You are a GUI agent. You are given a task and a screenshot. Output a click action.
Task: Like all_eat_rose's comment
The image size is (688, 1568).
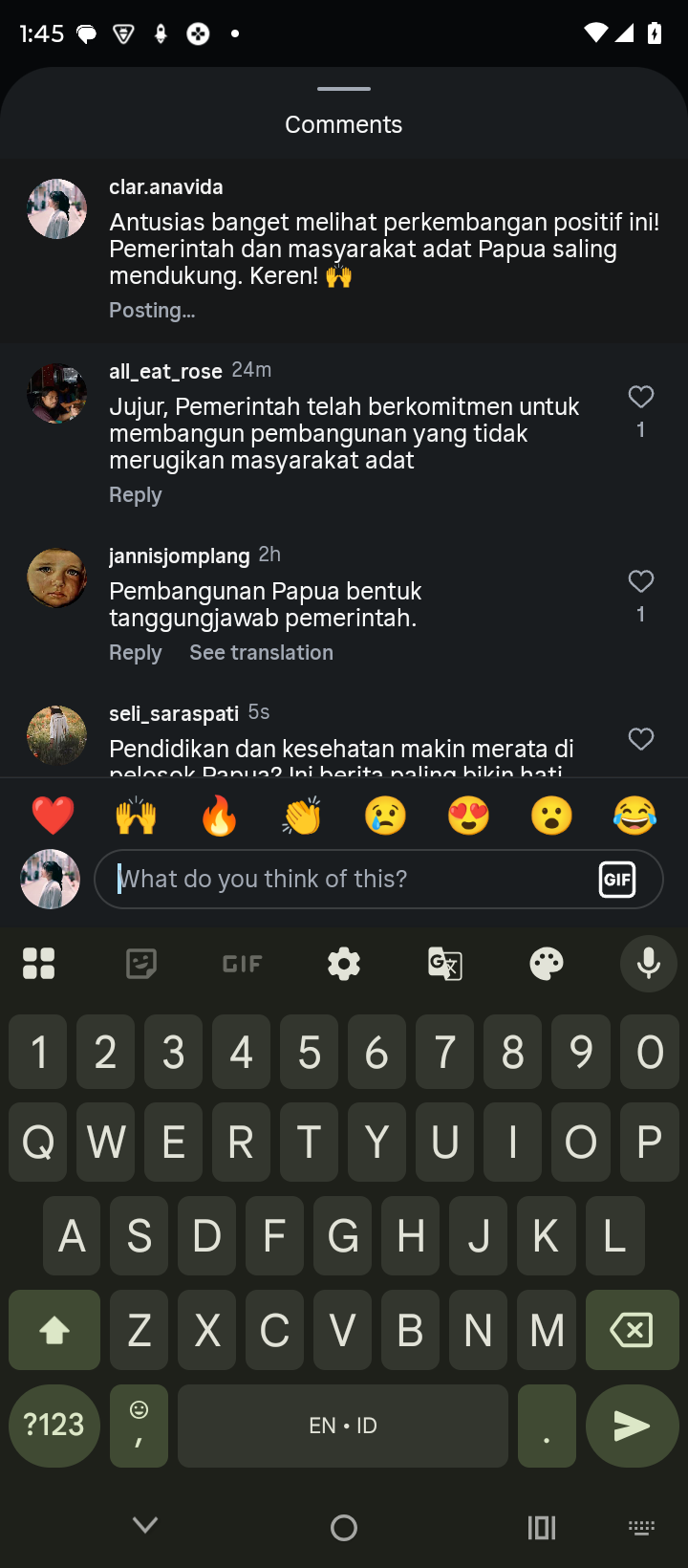click(641, 397)
